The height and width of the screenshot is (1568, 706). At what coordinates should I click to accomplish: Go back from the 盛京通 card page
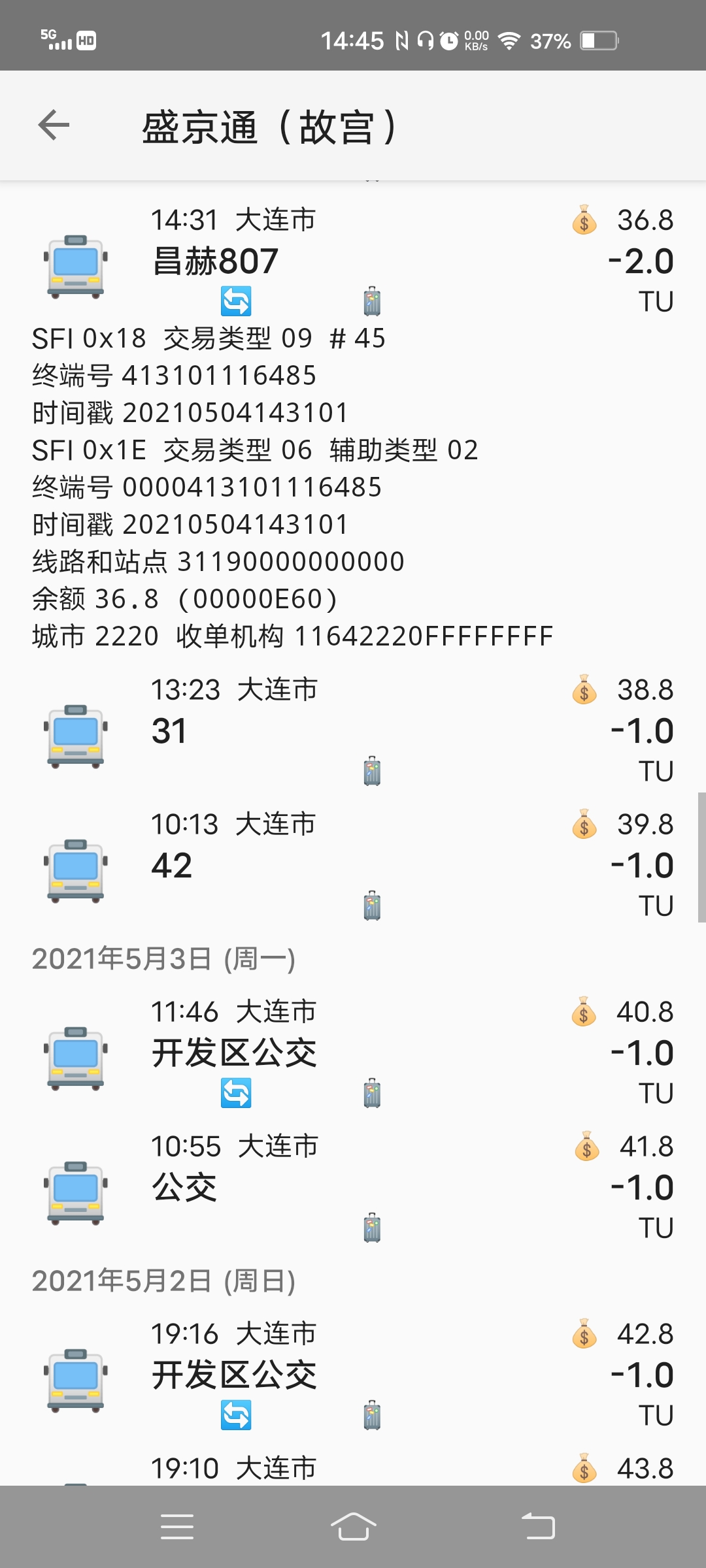pyautogui.click(x=54, y=125)
